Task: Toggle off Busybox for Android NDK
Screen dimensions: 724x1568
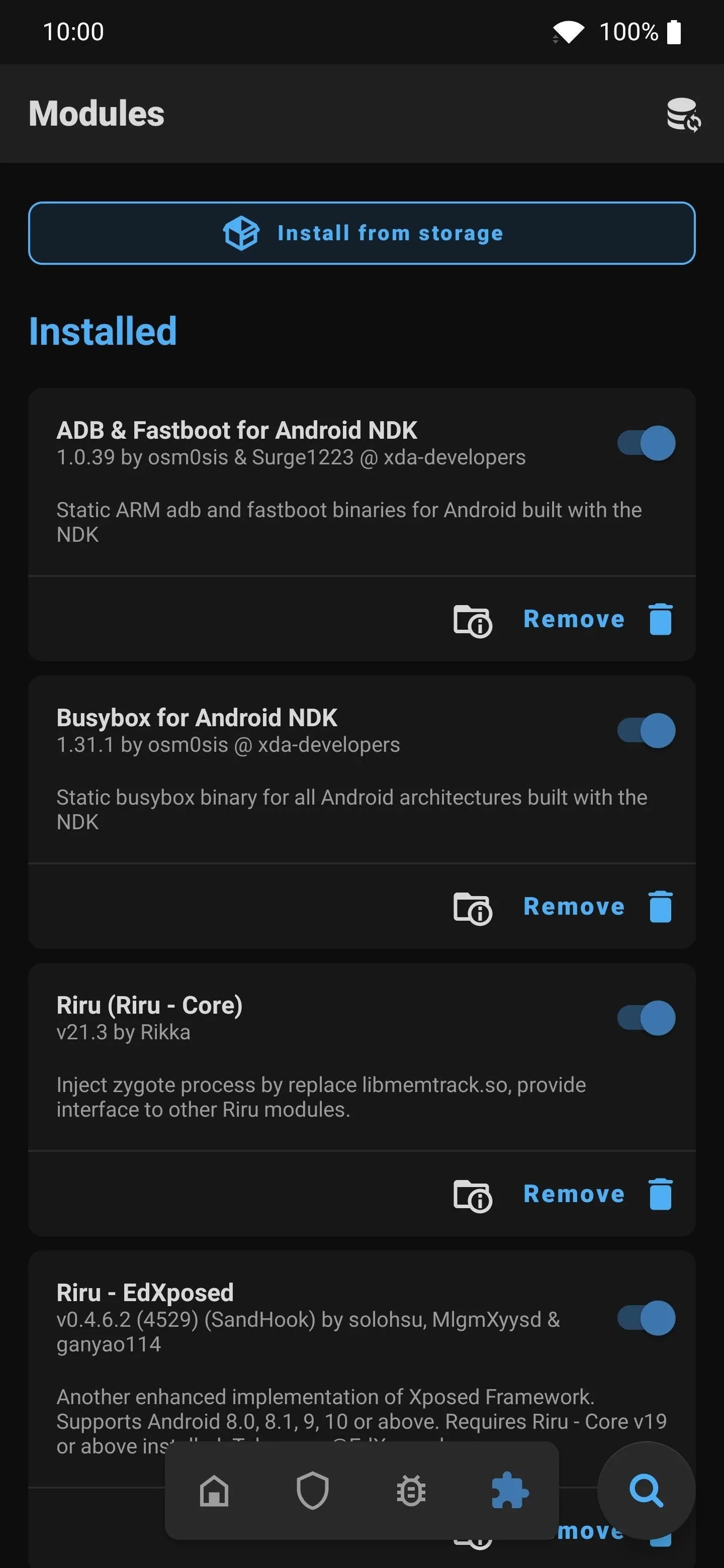Action: [646, 730]
